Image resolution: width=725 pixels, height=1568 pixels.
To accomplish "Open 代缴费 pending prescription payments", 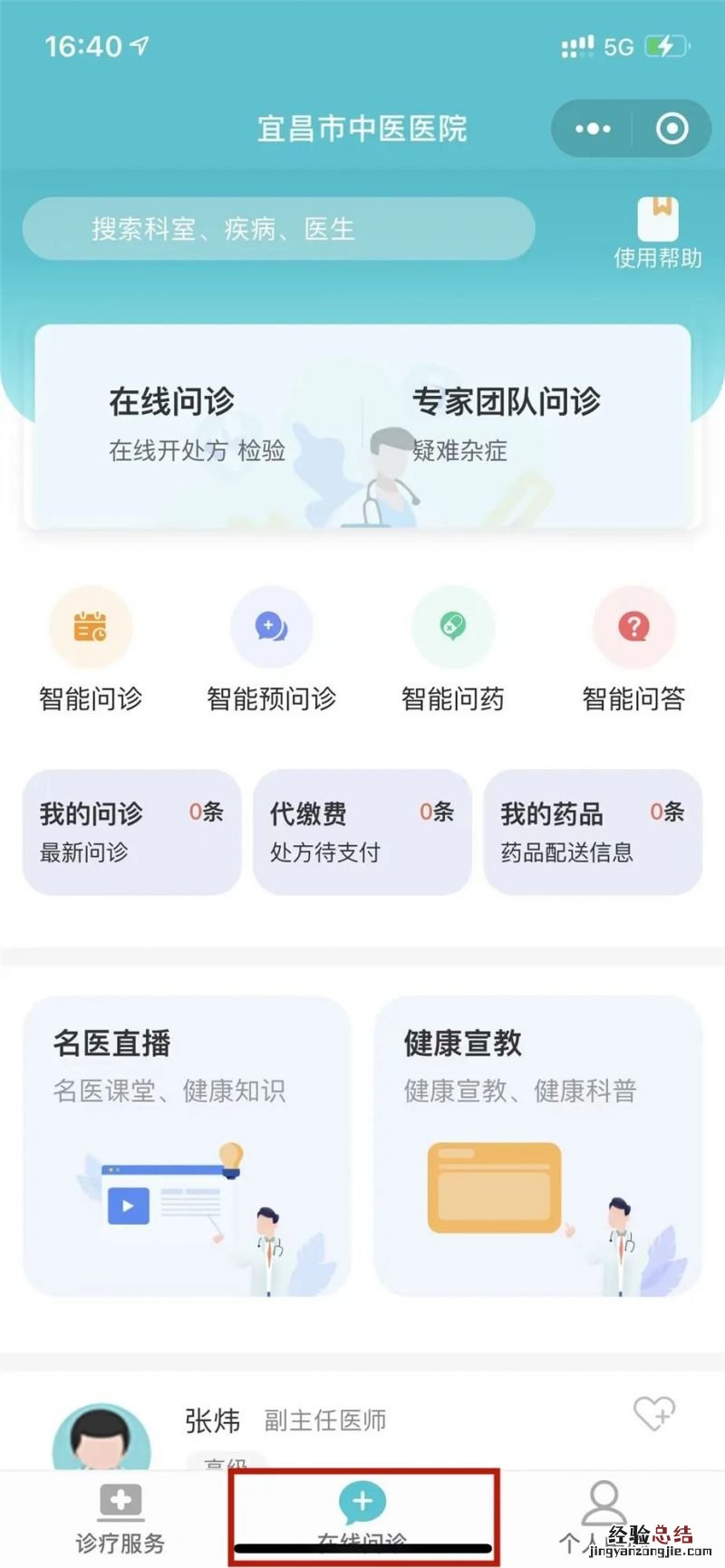I will 362,832.
